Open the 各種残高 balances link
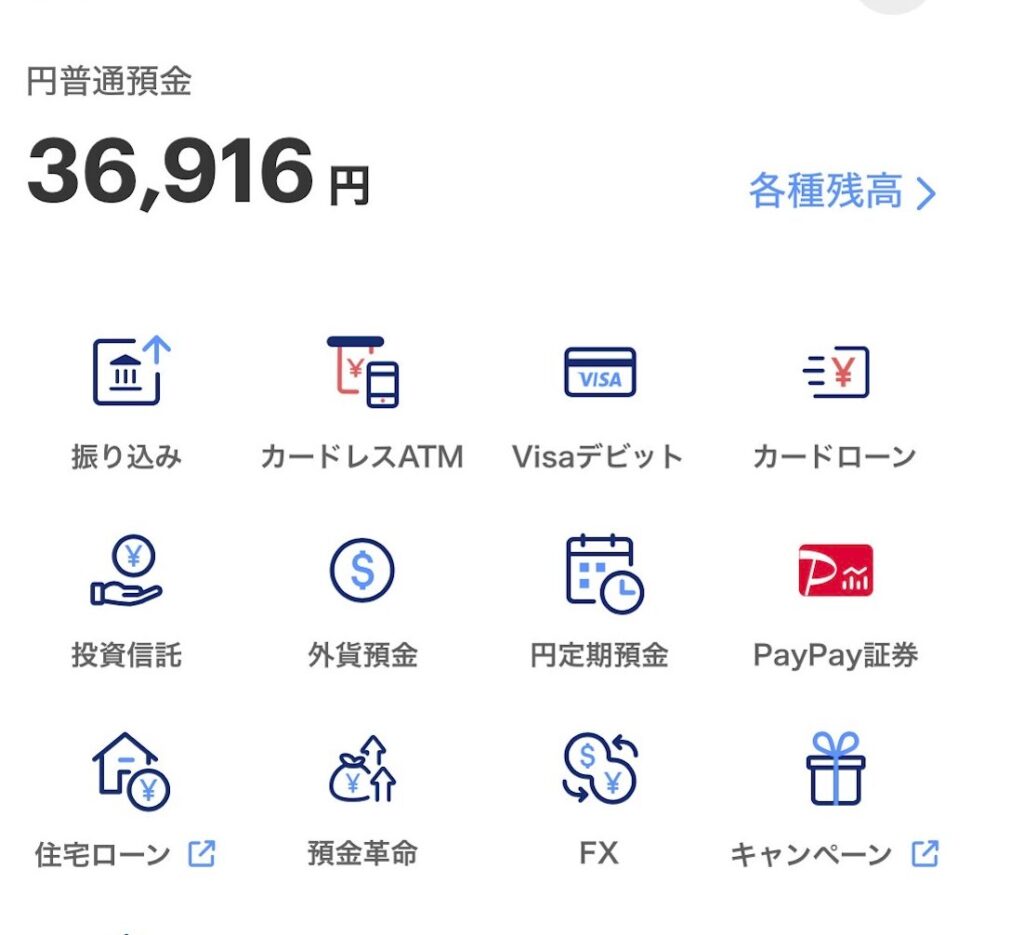Screen dimensions: 1024x935 click(842, 192)
